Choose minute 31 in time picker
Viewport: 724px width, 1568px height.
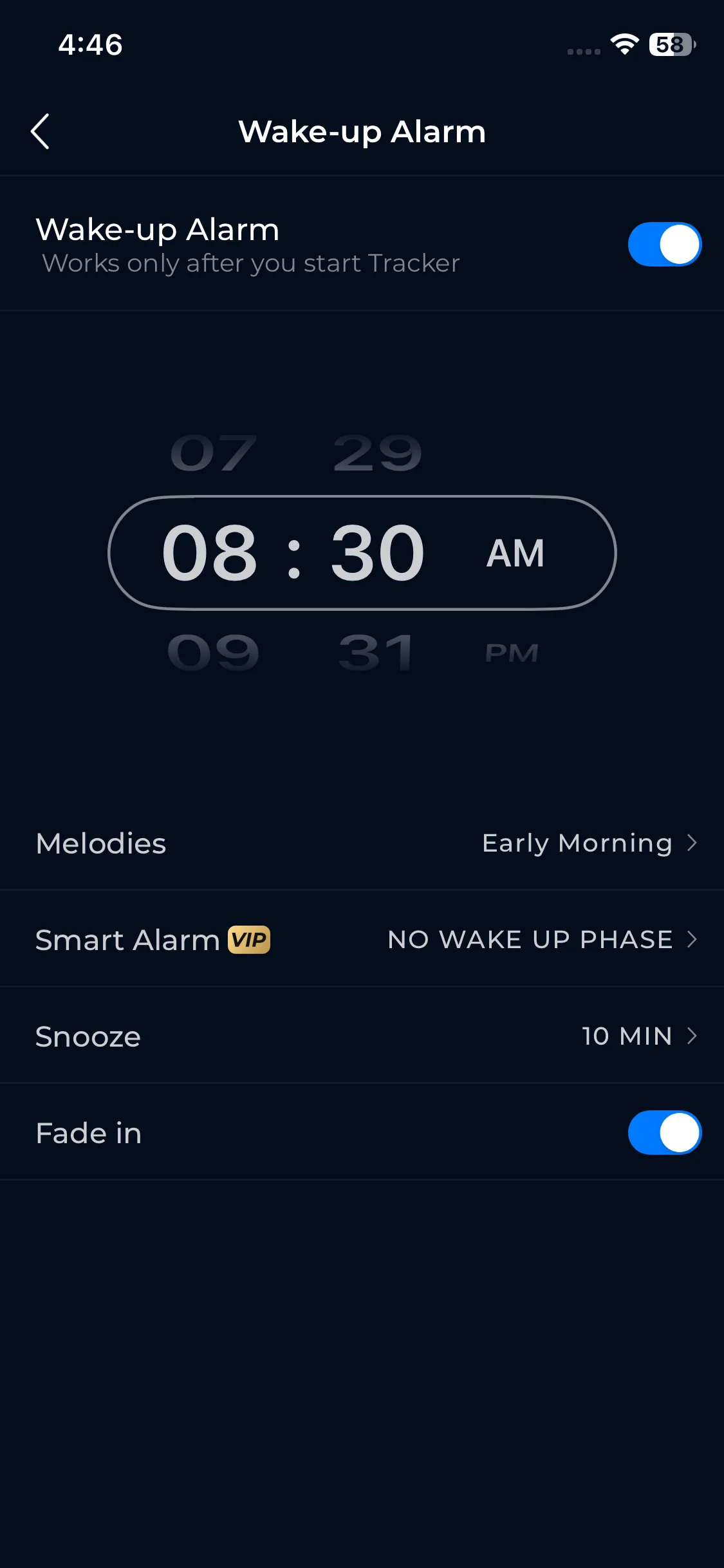pos(376,652)
